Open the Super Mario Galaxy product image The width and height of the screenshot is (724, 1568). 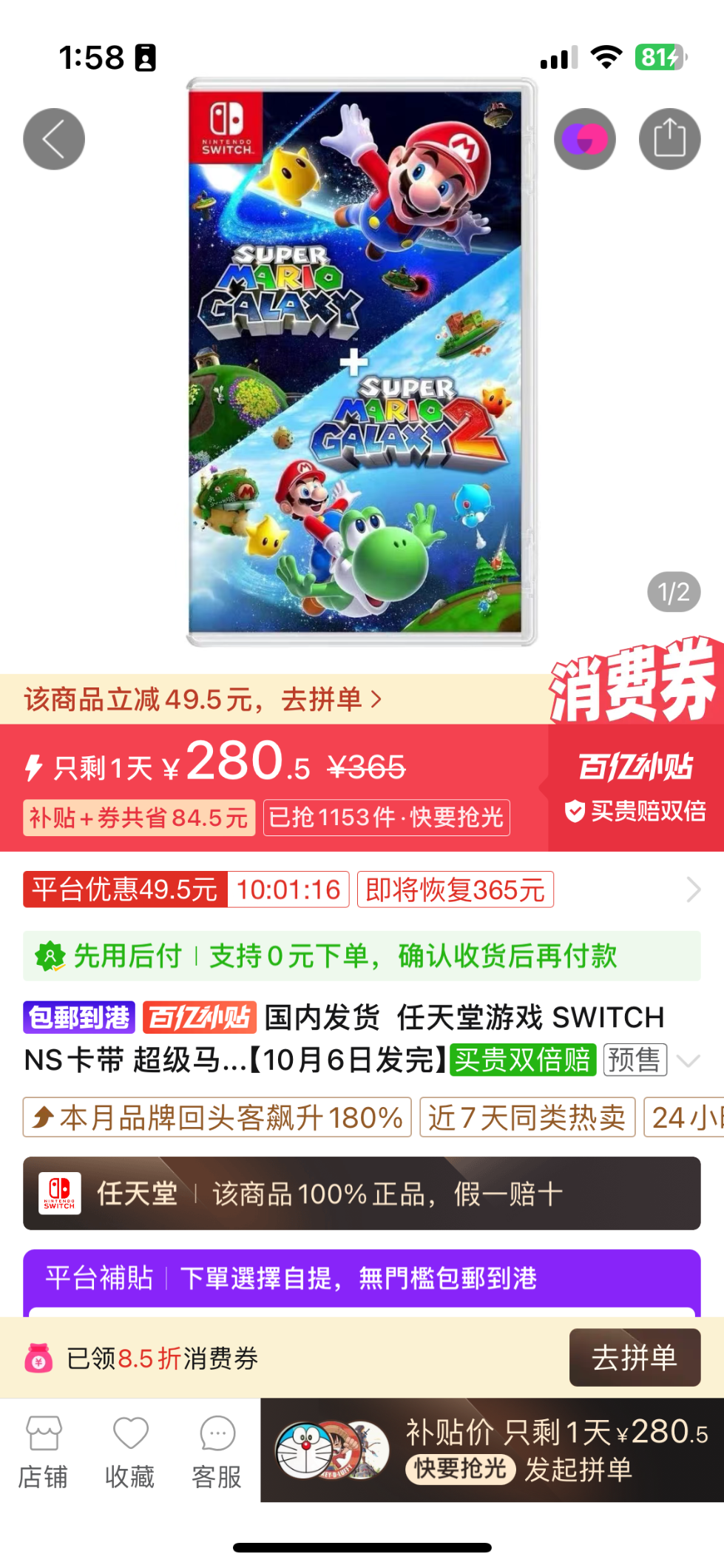pyautogui.click(x=362, y=363)
